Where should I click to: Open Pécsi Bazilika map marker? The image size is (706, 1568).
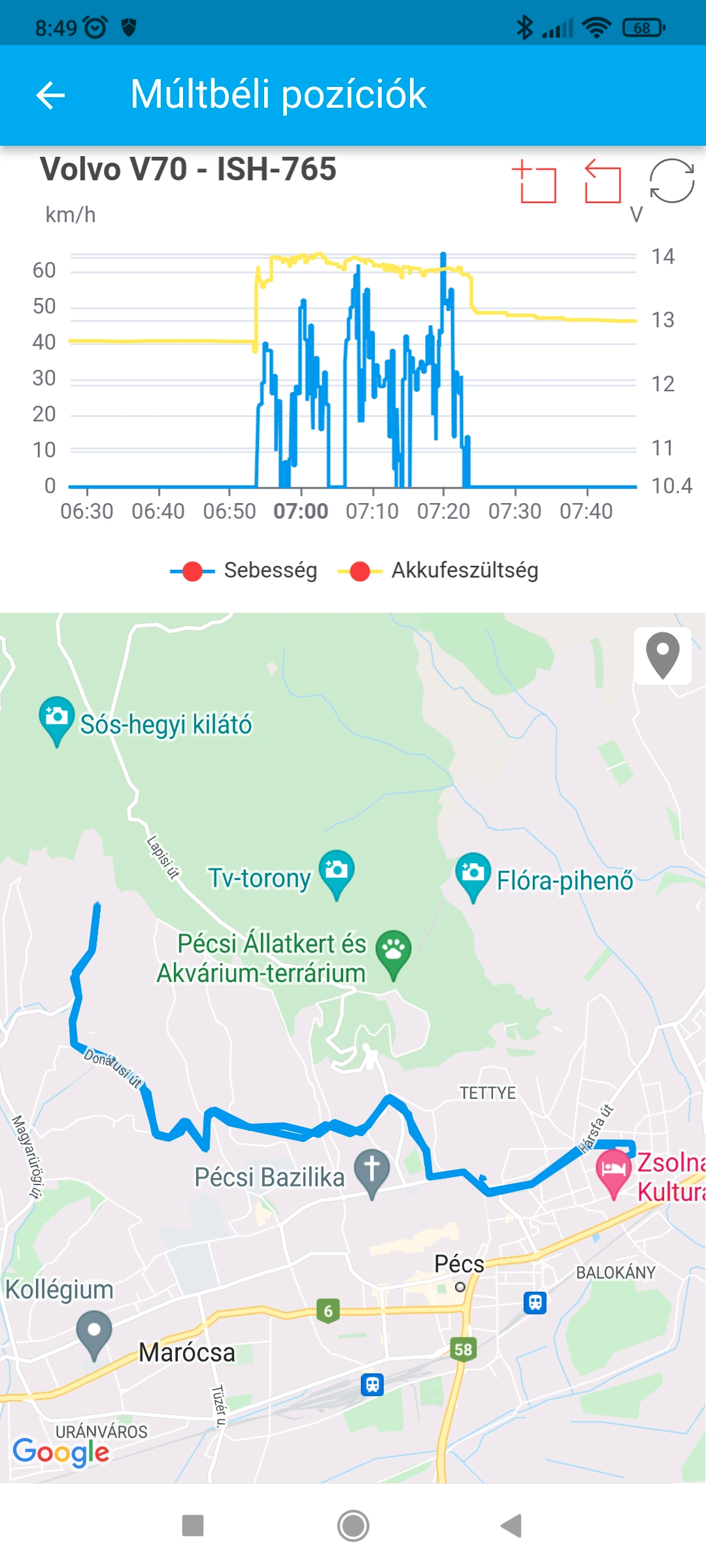point(372,1171)
